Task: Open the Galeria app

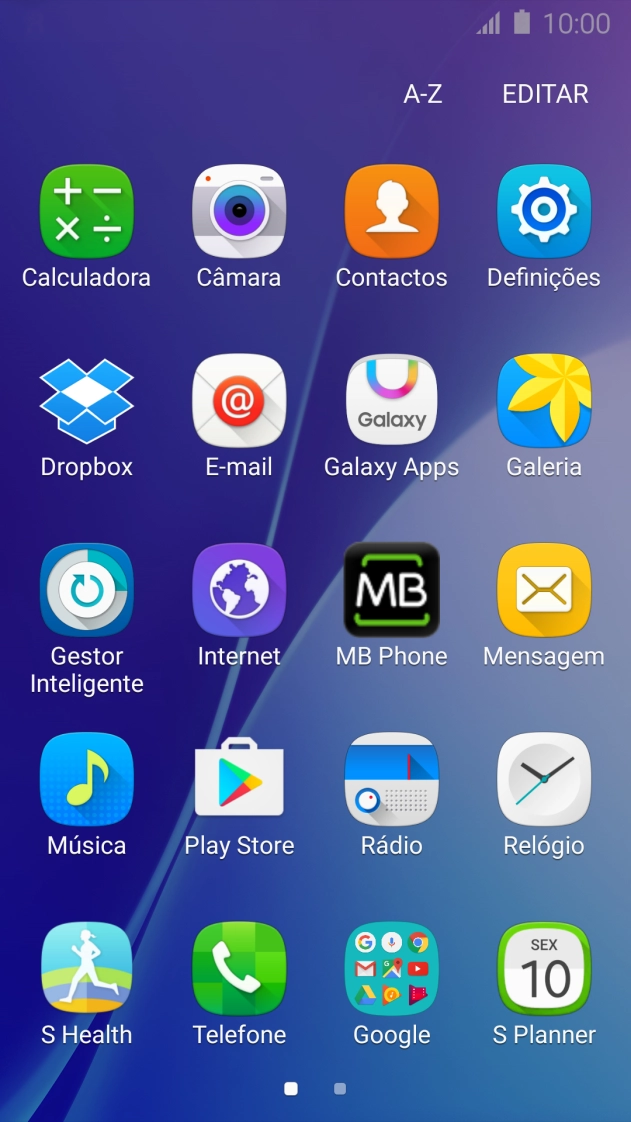Action: pos(544,400)
